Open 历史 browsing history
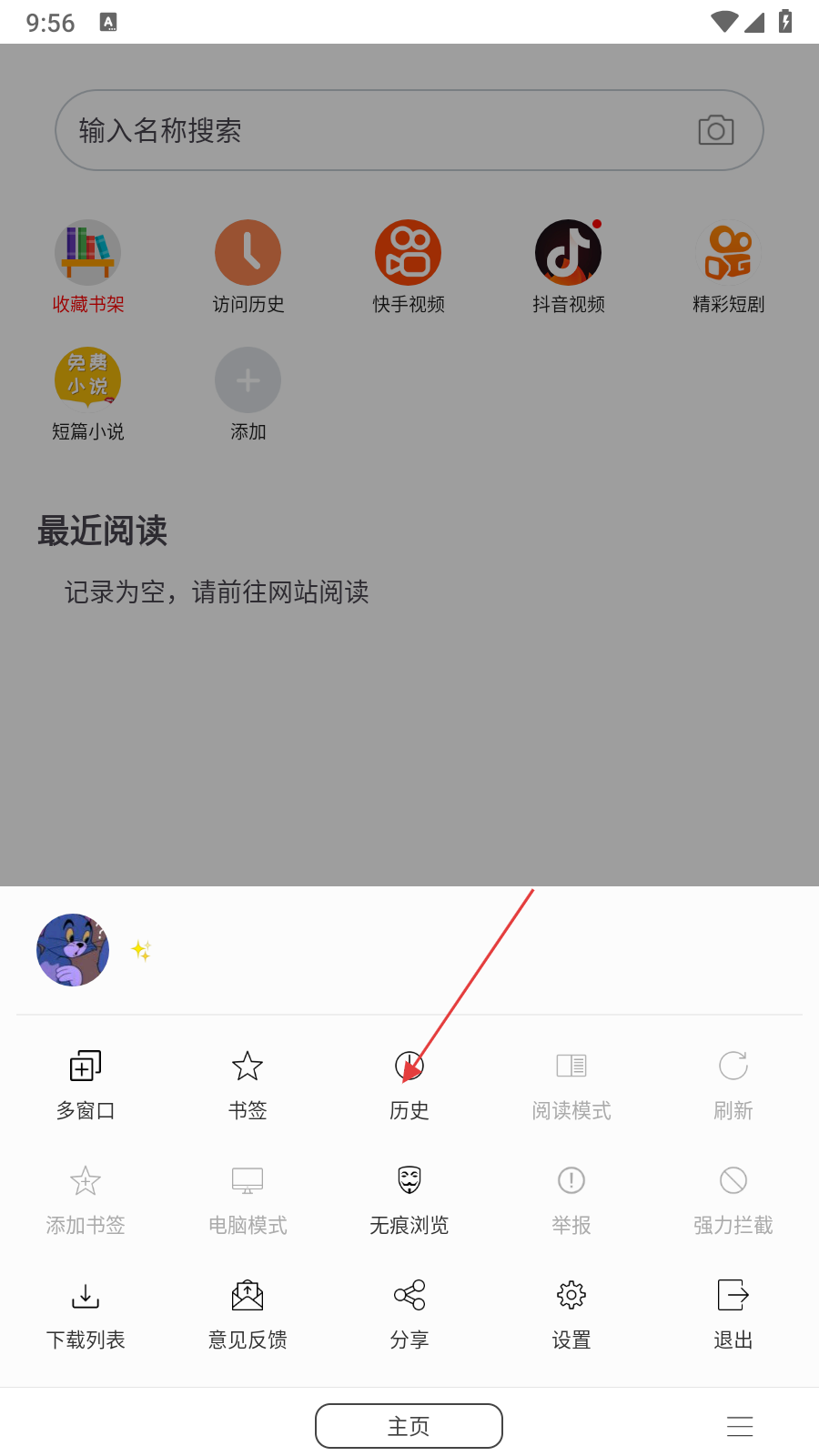 click(x=409, y=1083)
